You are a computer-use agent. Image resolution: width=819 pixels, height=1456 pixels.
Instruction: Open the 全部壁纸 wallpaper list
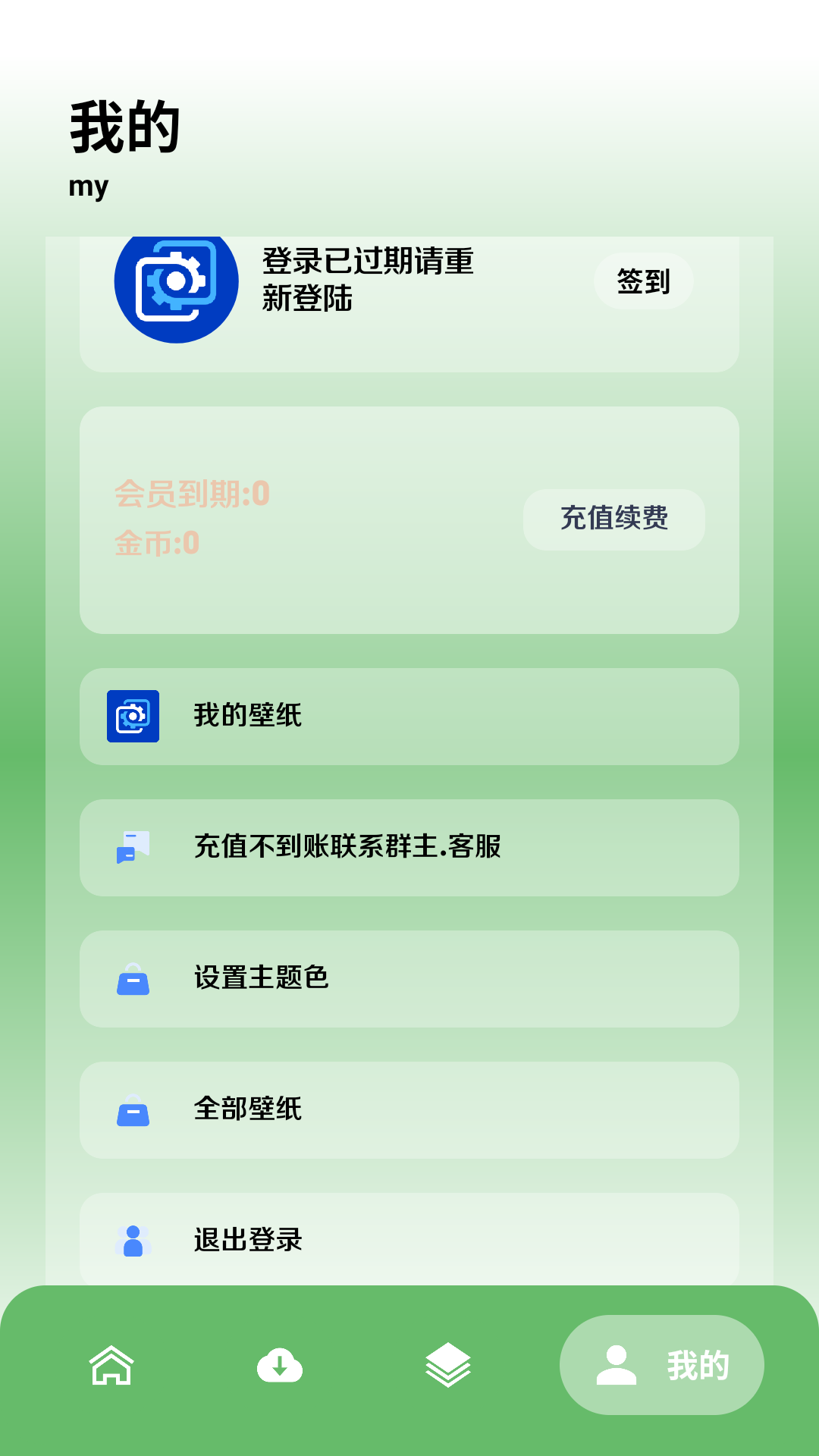coord(409,1110)
